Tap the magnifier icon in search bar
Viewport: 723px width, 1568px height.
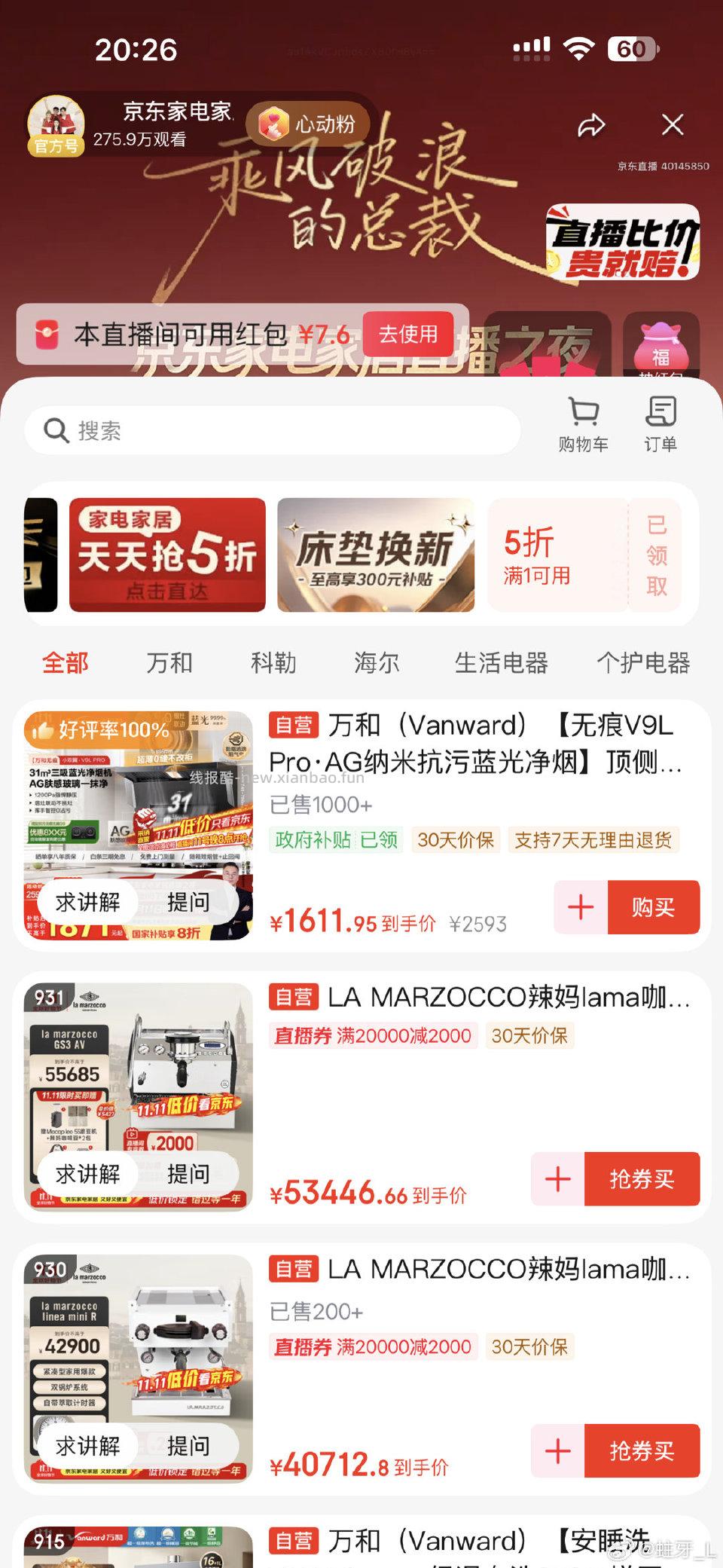click(x=53, y=429)
